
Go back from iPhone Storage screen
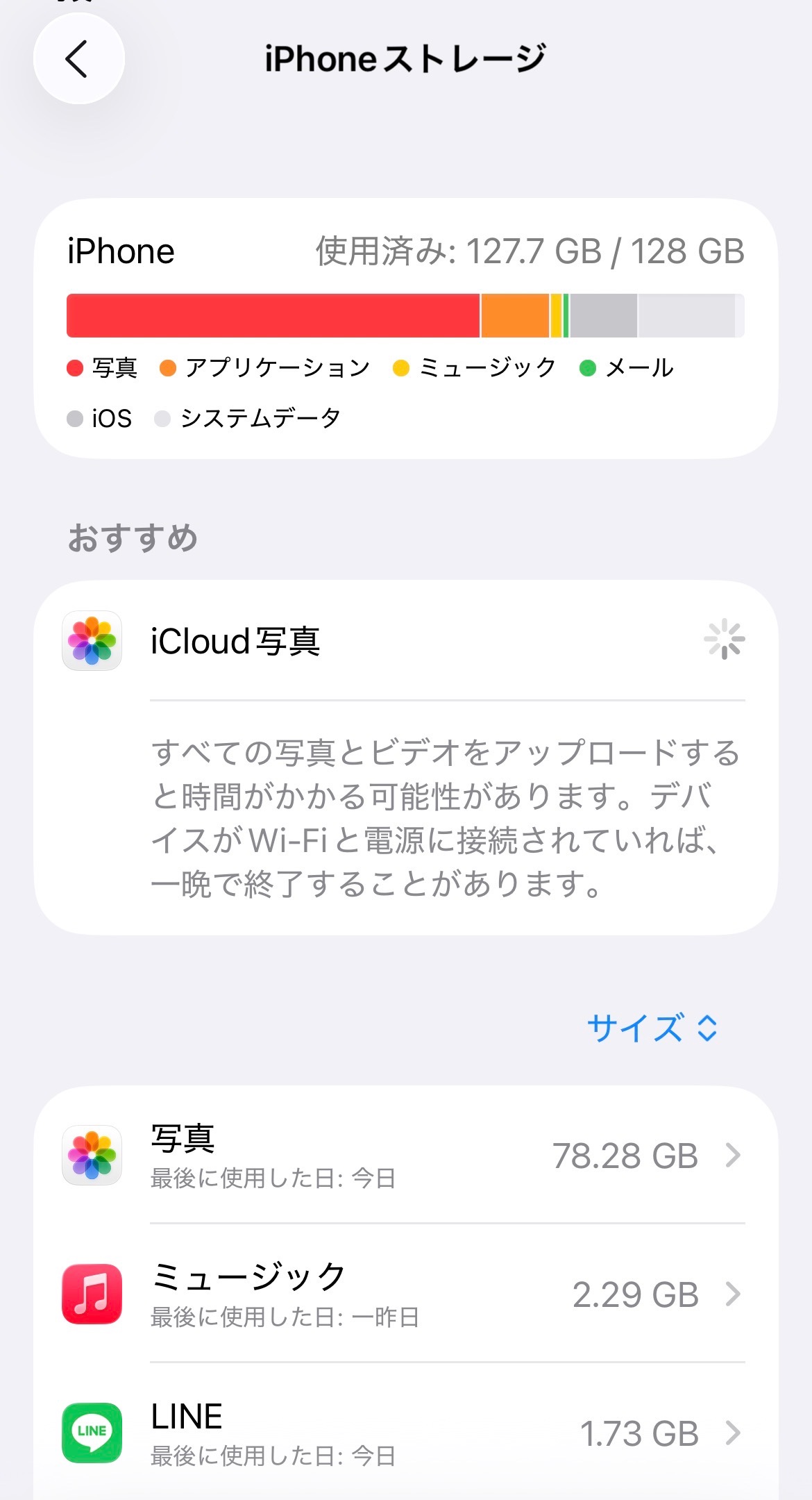[78, 59]
